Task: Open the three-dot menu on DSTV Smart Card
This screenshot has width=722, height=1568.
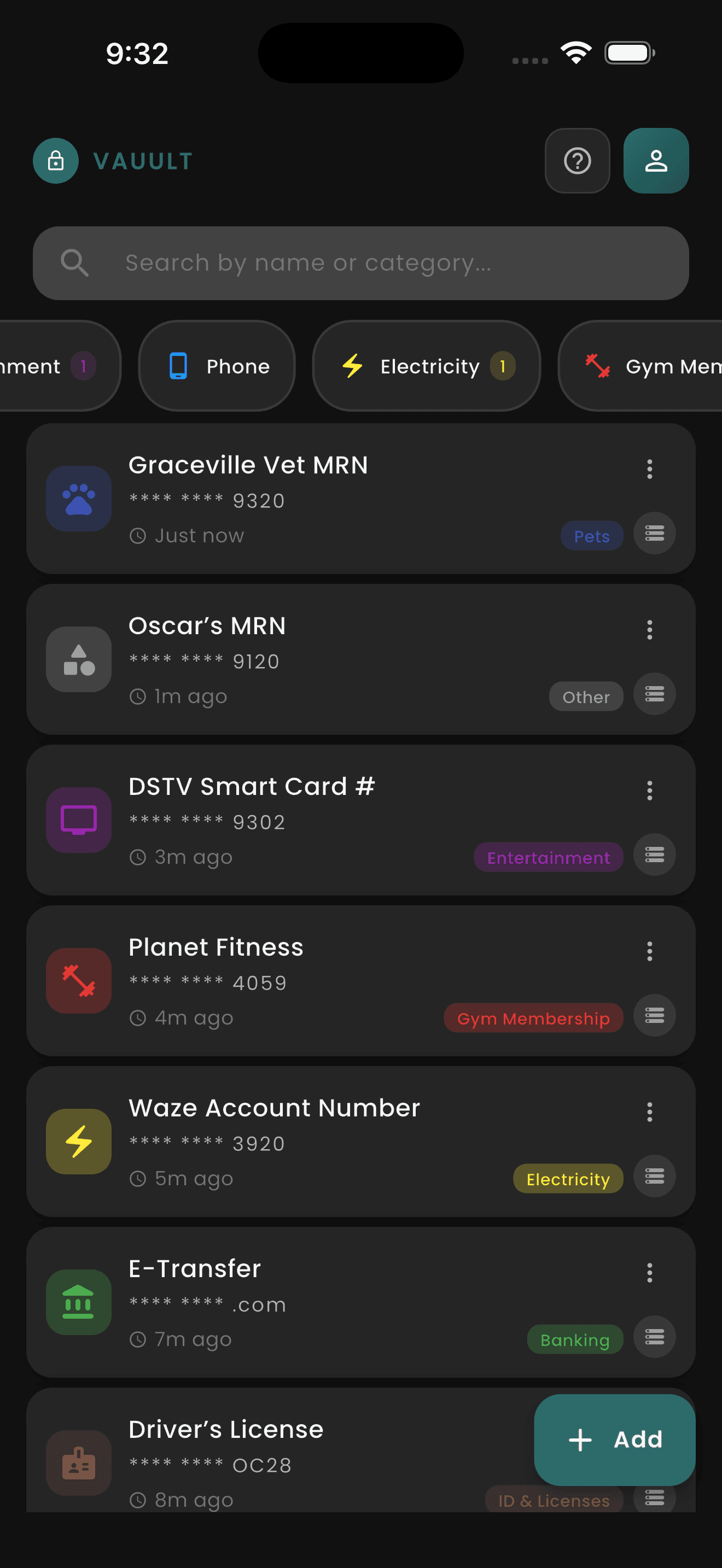Action: click(650, 791)
